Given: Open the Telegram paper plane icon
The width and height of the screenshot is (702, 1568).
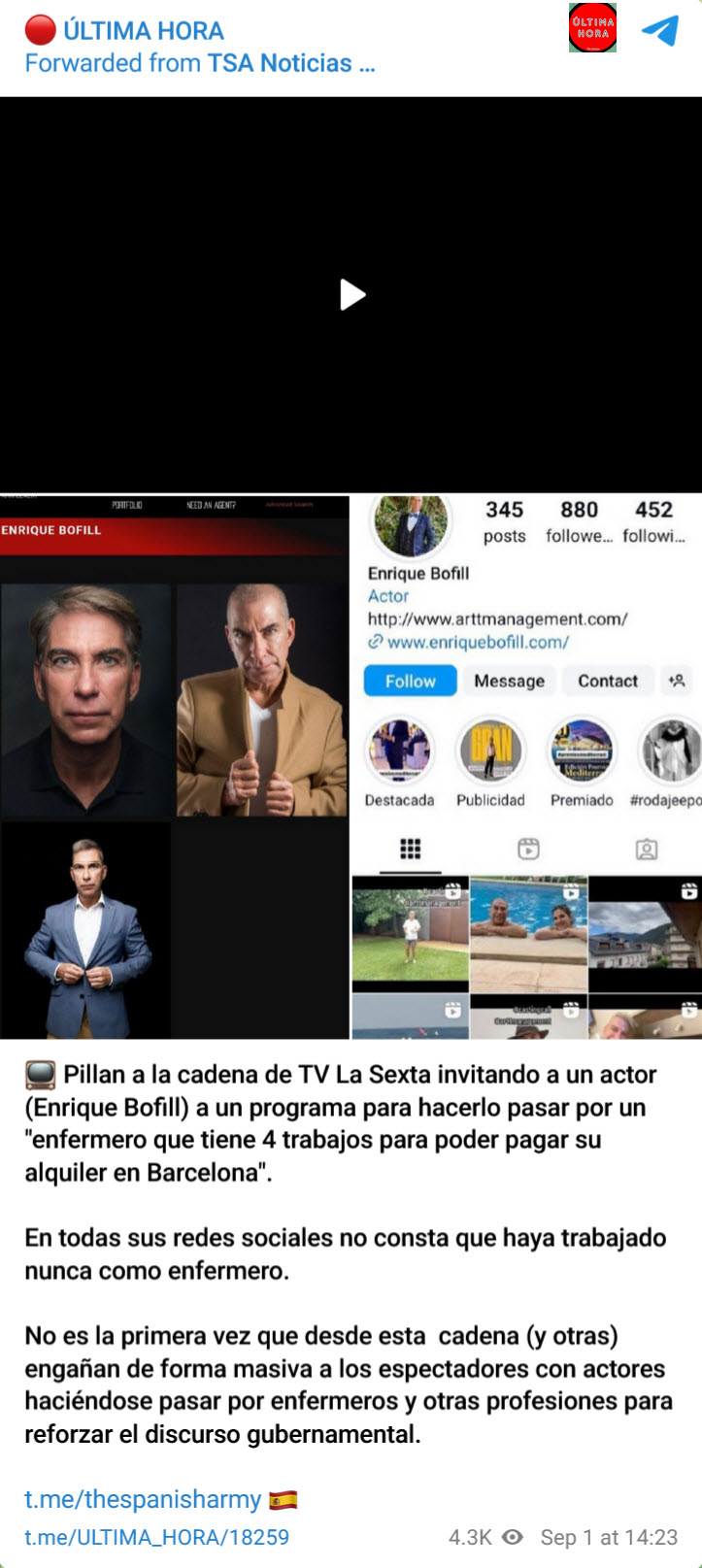Looking at the screenshot, I should (660, 30).
